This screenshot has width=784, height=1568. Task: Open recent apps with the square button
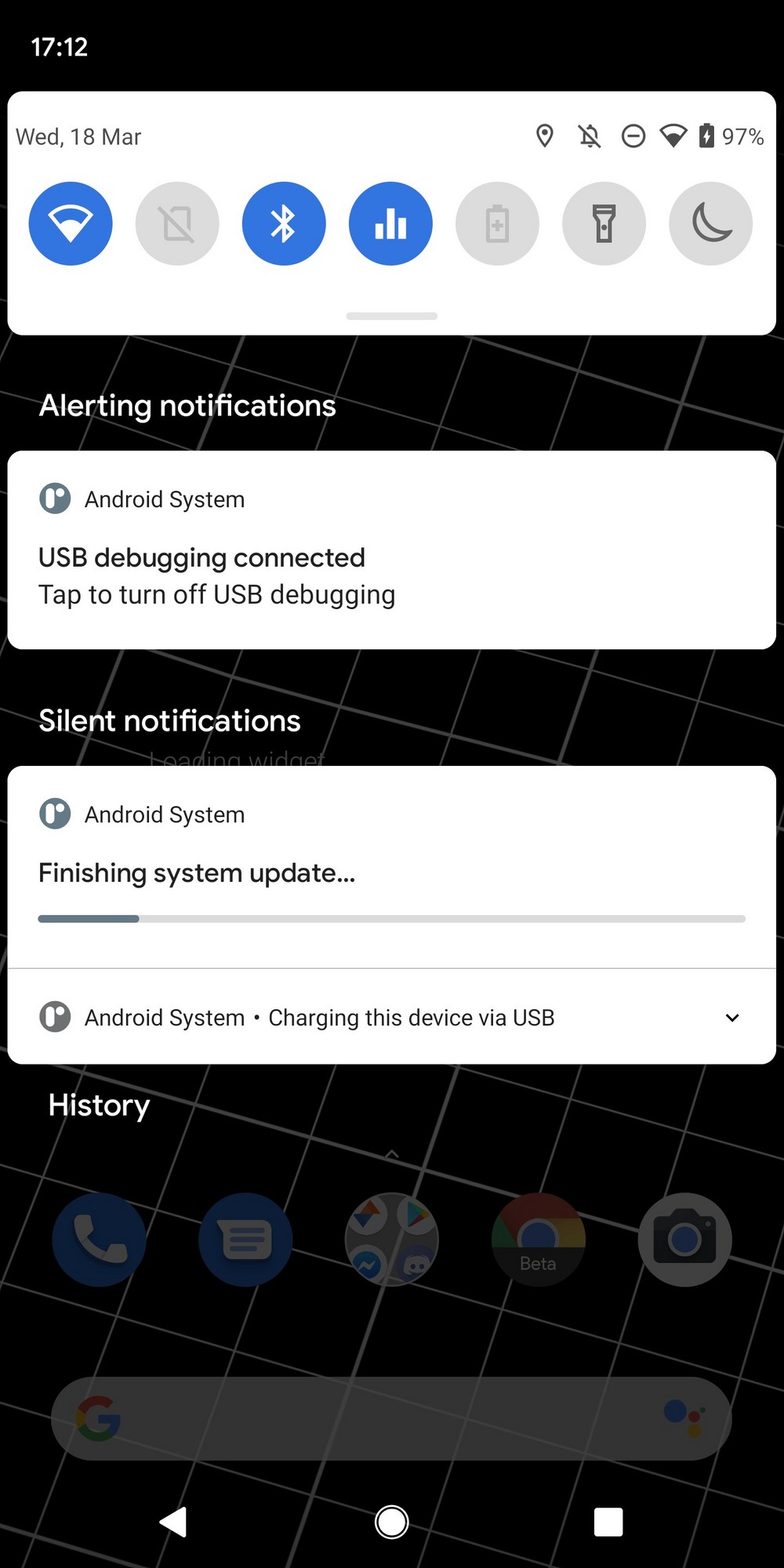(608, 1522)
